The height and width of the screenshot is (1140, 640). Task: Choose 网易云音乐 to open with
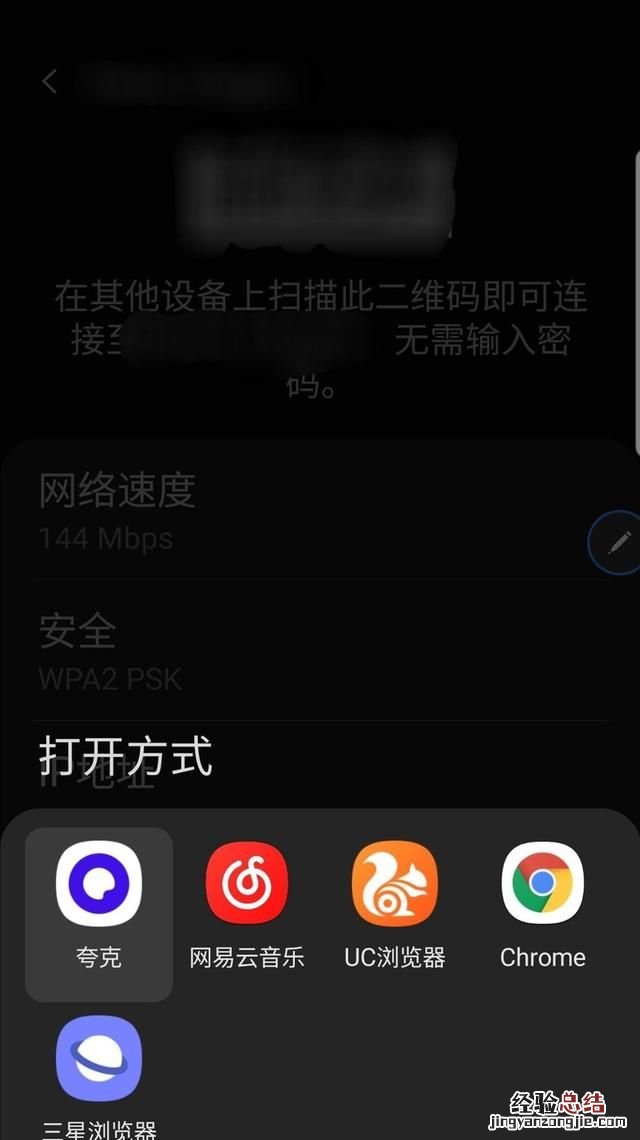coord(246,884)
